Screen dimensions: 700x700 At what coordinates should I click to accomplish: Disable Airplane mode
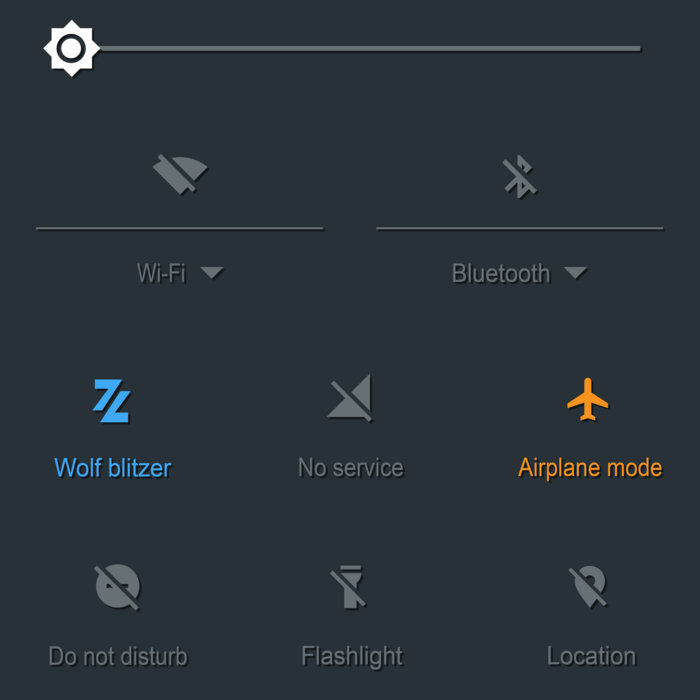[588, 400]
